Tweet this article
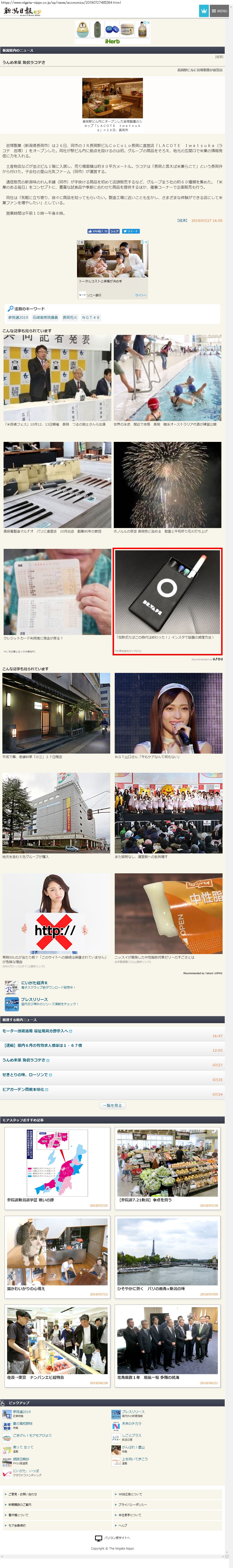 [x=131, y=231]
